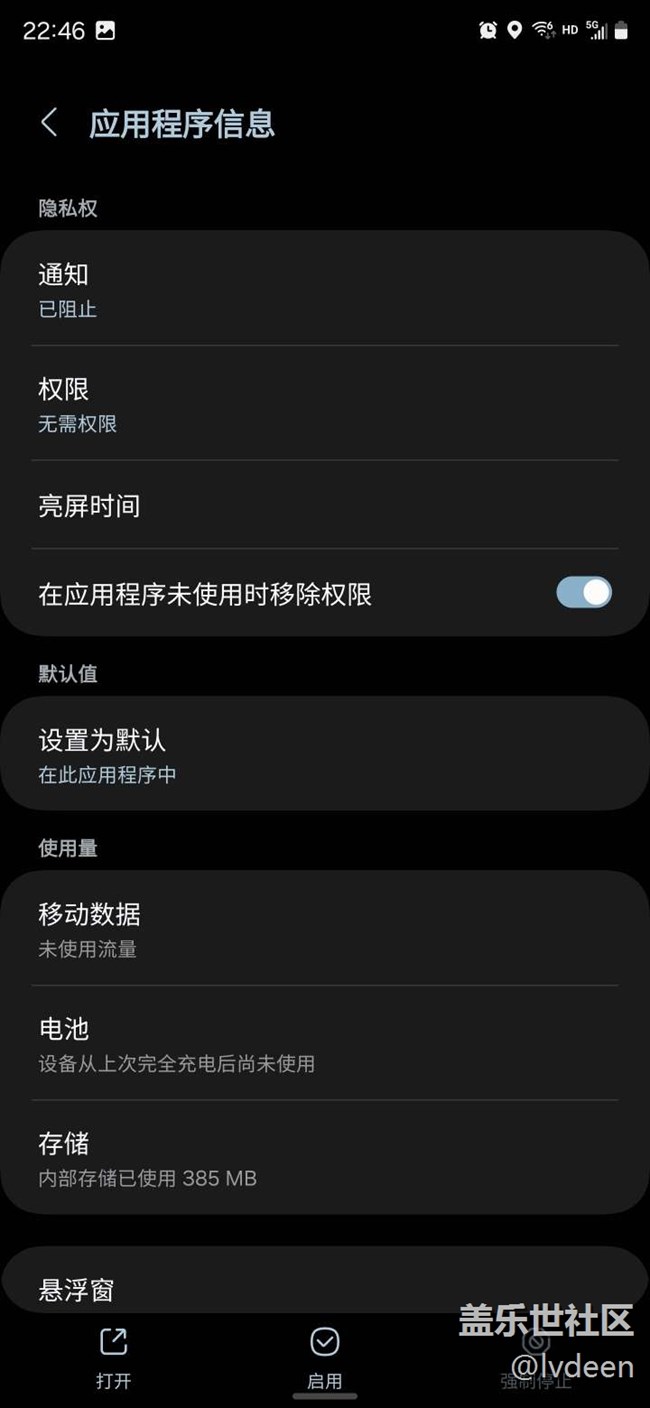Open 移动数据 usage details
650x1408 pixels.
point(325,929)
